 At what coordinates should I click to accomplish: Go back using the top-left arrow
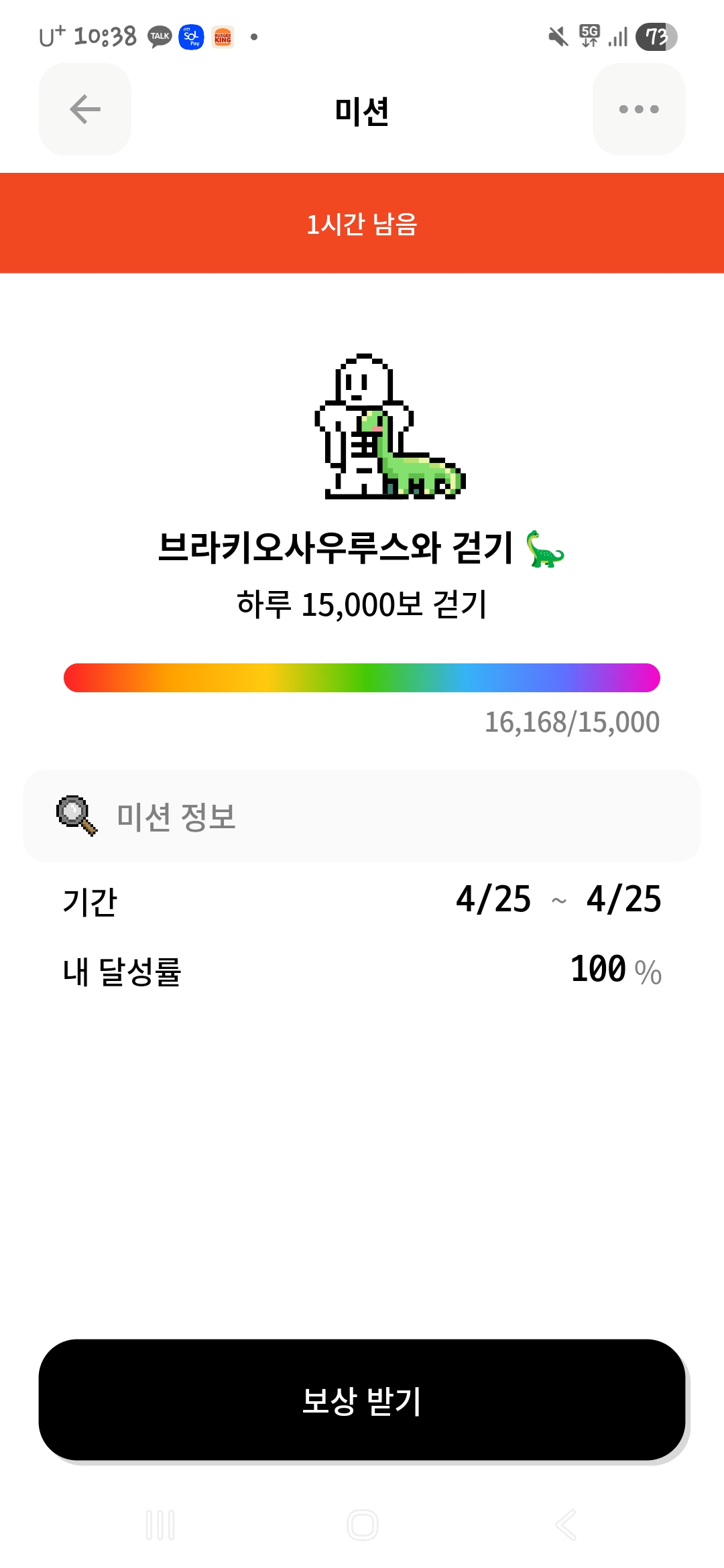point(85,109)
